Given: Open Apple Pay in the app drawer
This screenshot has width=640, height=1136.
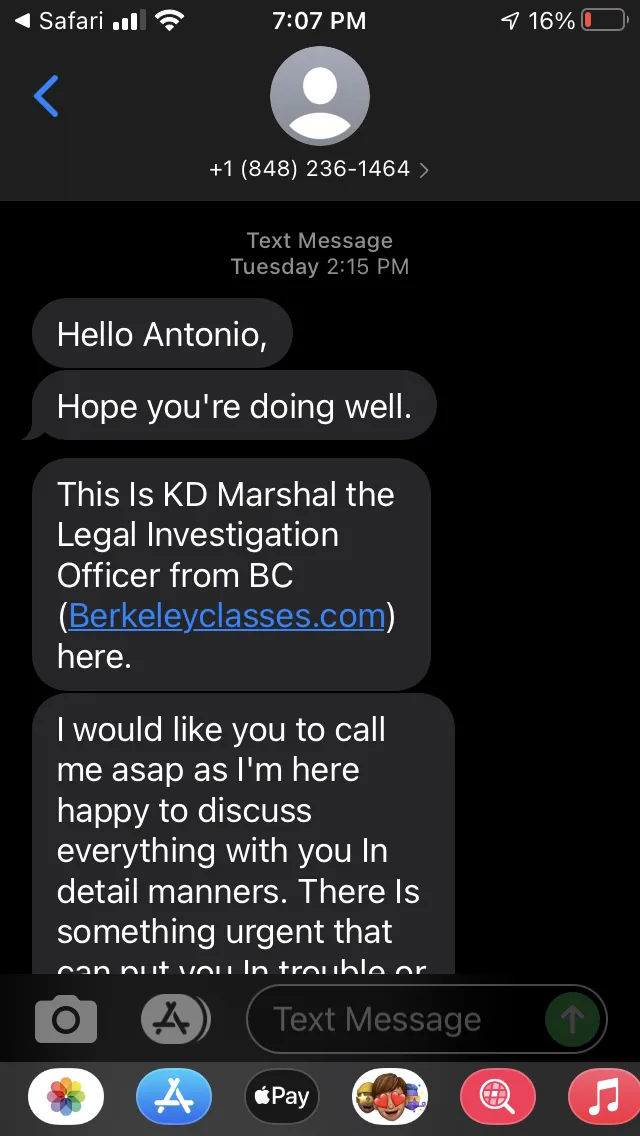Looking at the screenshot, I should tap(282, 1096).
